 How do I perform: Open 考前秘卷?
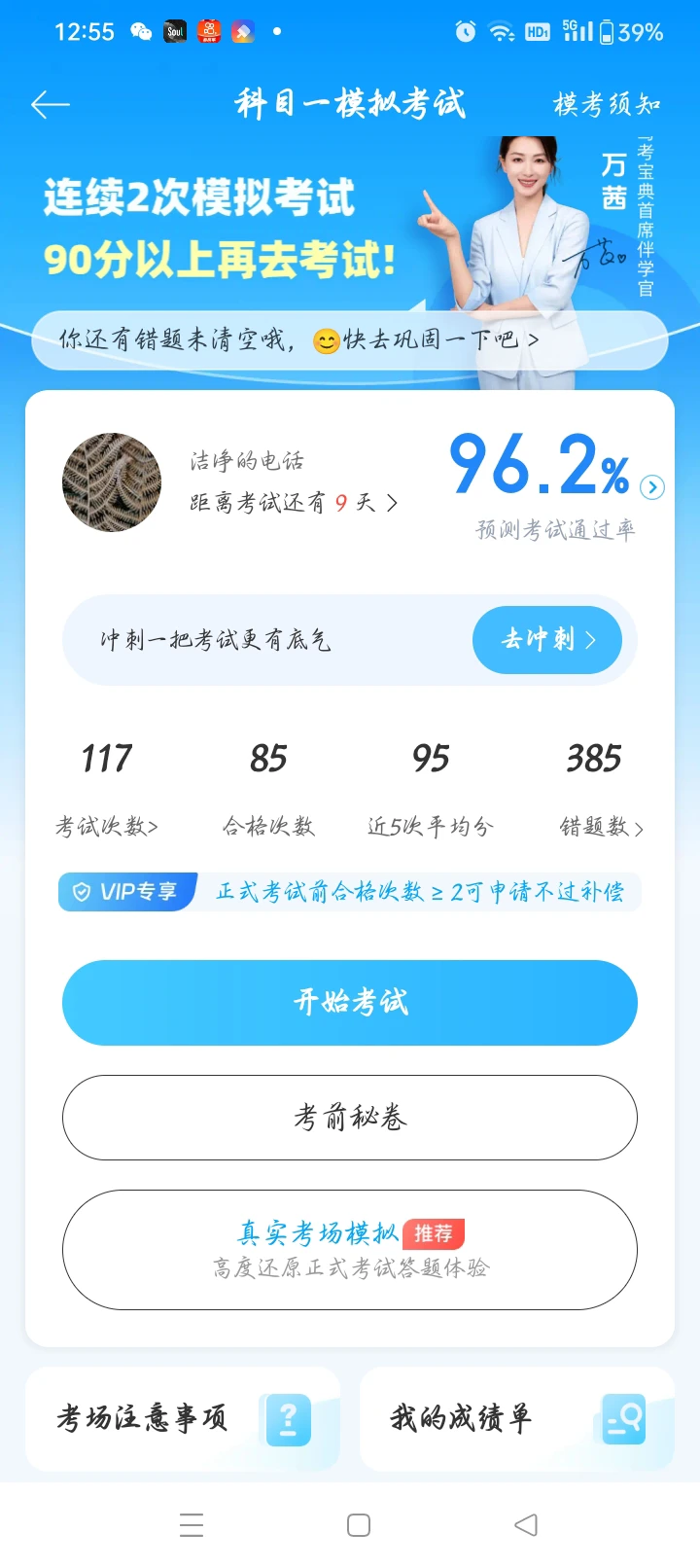coord(350,1117)
